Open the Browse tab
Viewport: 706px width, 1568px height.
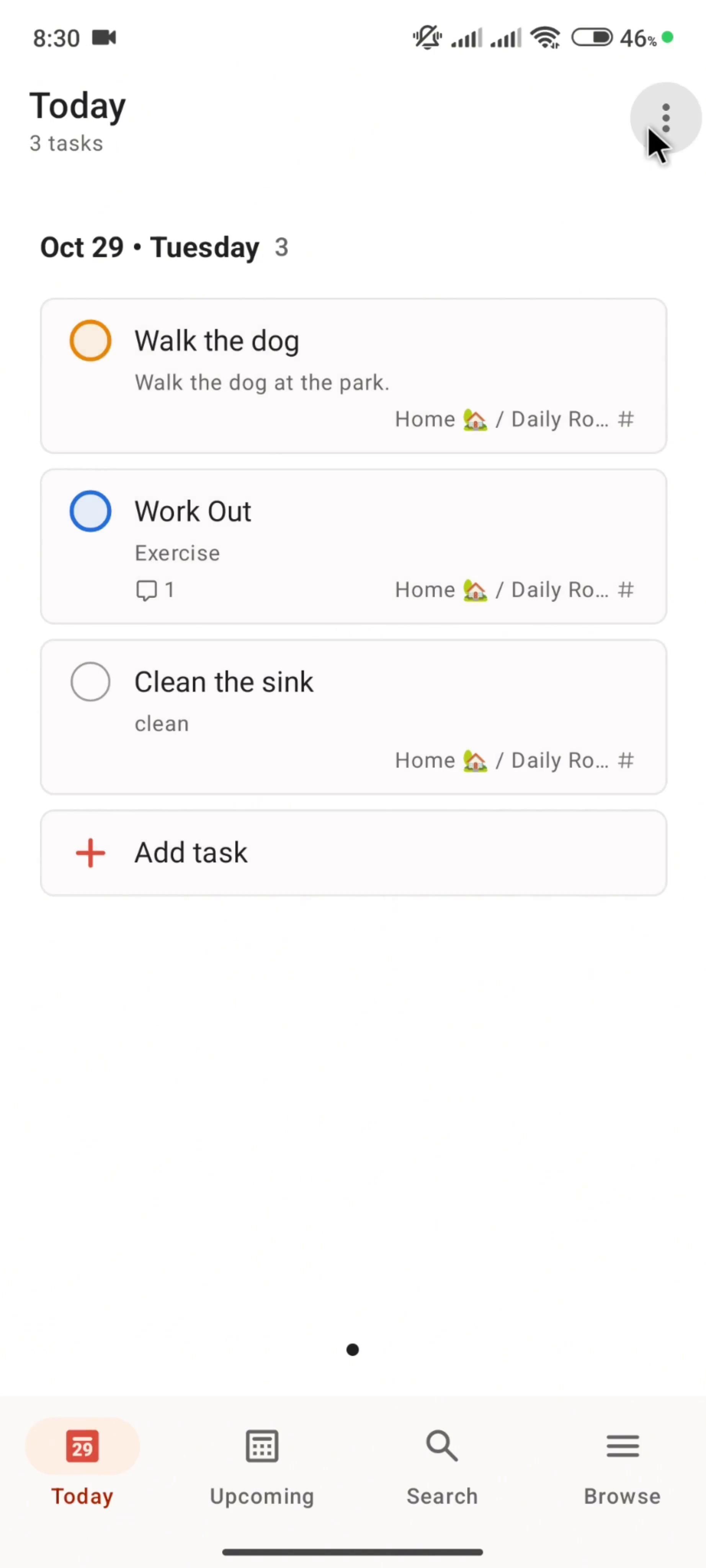click(622, 1467)
